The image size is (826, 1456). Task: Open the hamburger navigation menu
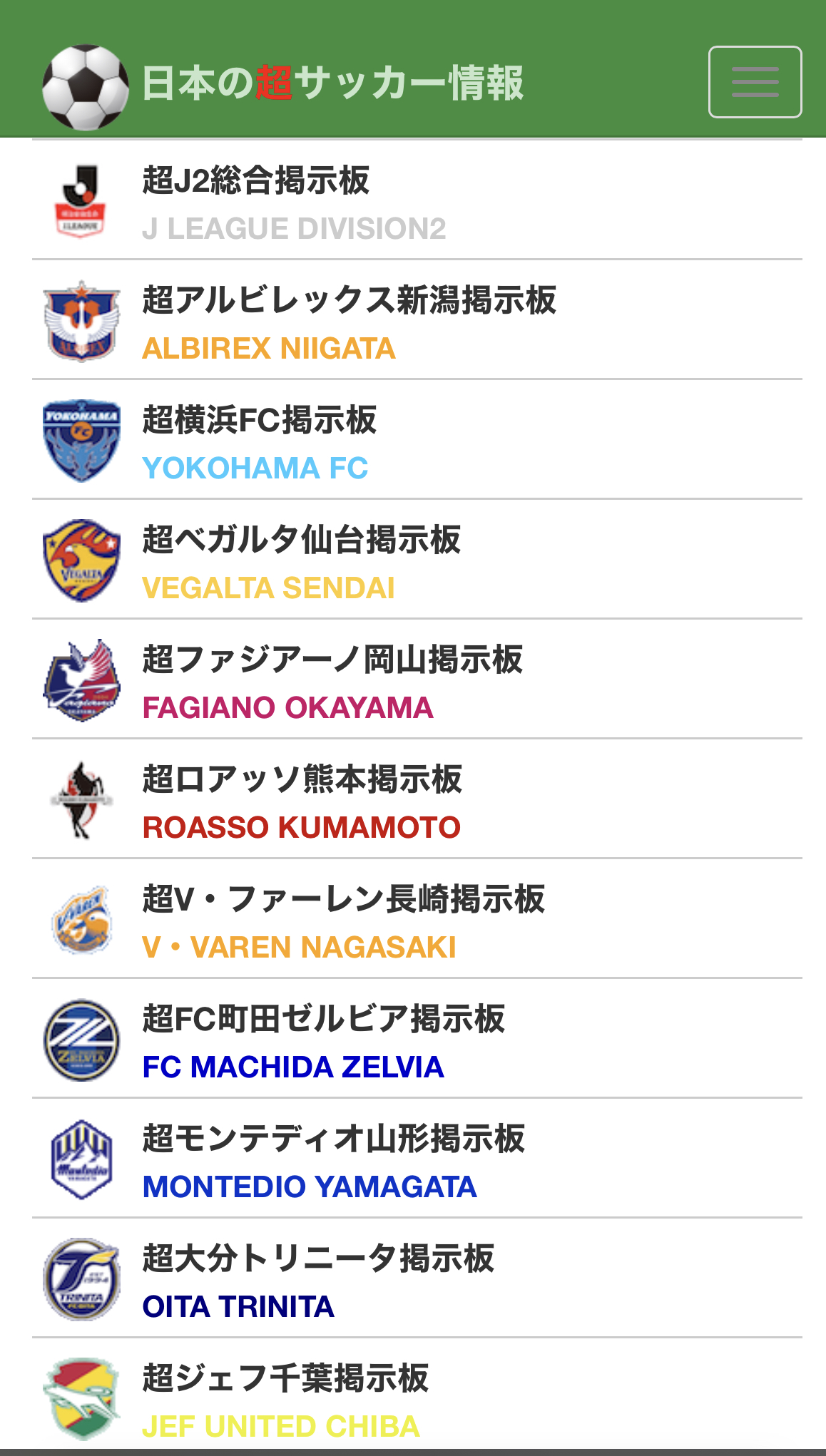point(755,82)
